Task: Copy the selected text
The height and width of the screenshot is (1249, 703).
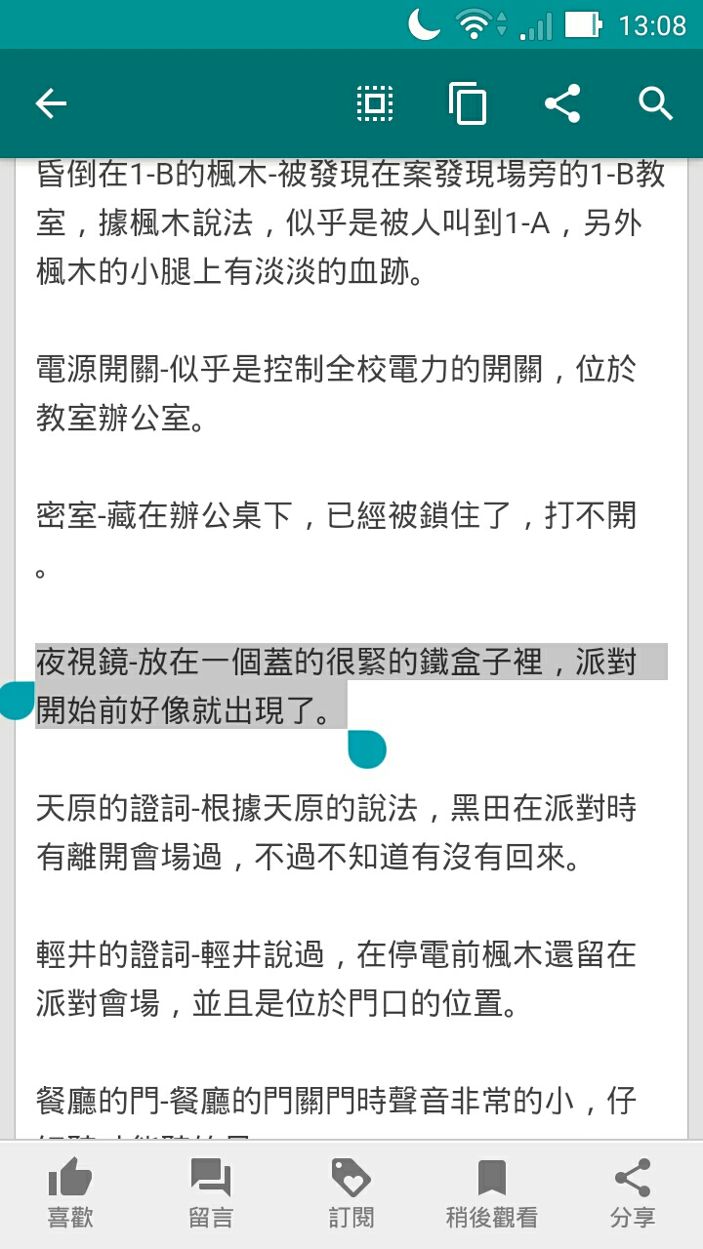Action: 467,103
